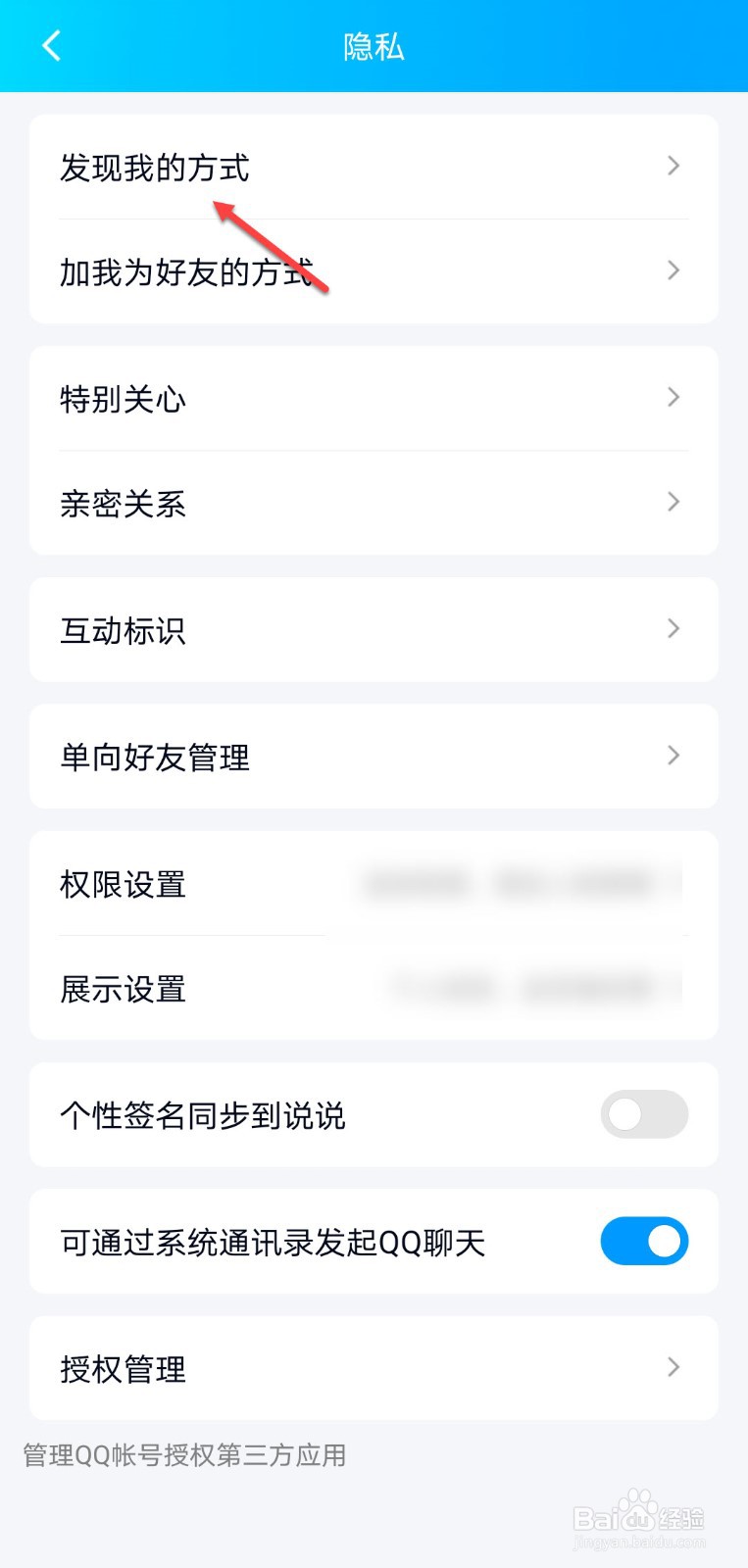This screenshot has width=748, height=1568.
Task: Toggle off syncing personal signature to Shuoshuo
Action: pos(644,1115)
